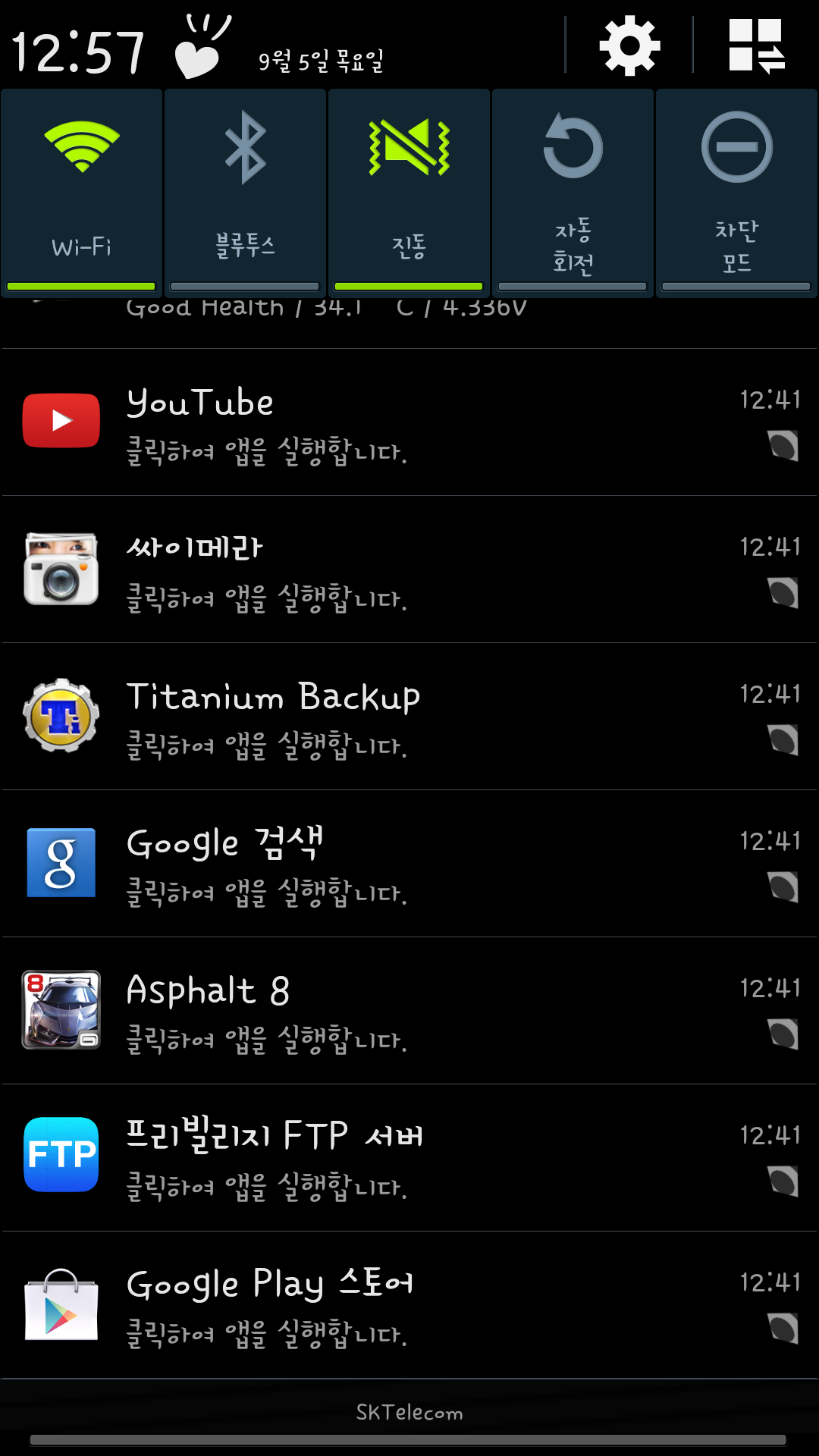Enable the 블루투스 Bluetooth toggle
This screenshot has height=1456, width=819.
[245, 191]
